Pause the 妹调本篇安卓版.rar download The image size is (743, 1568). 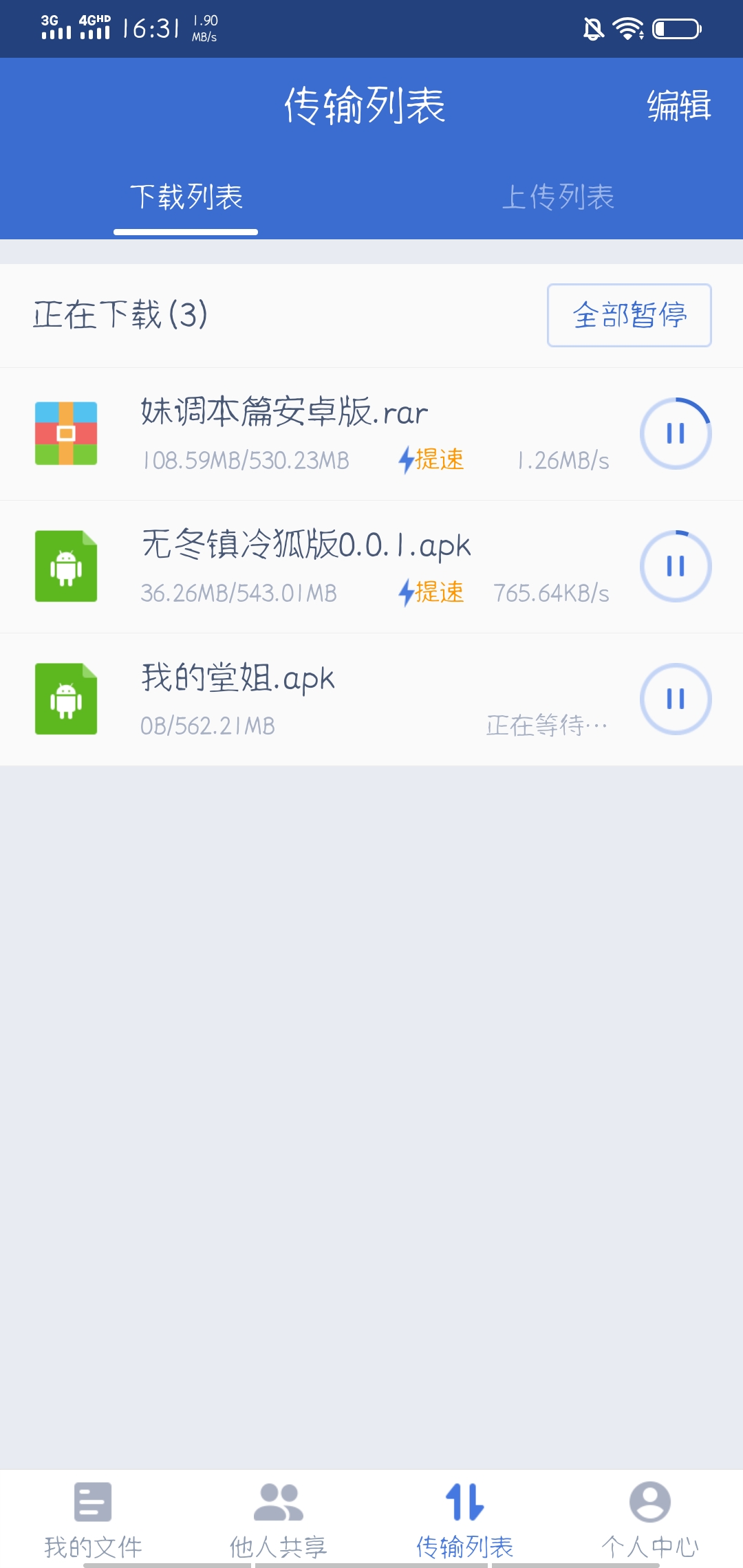coord(676,433)
